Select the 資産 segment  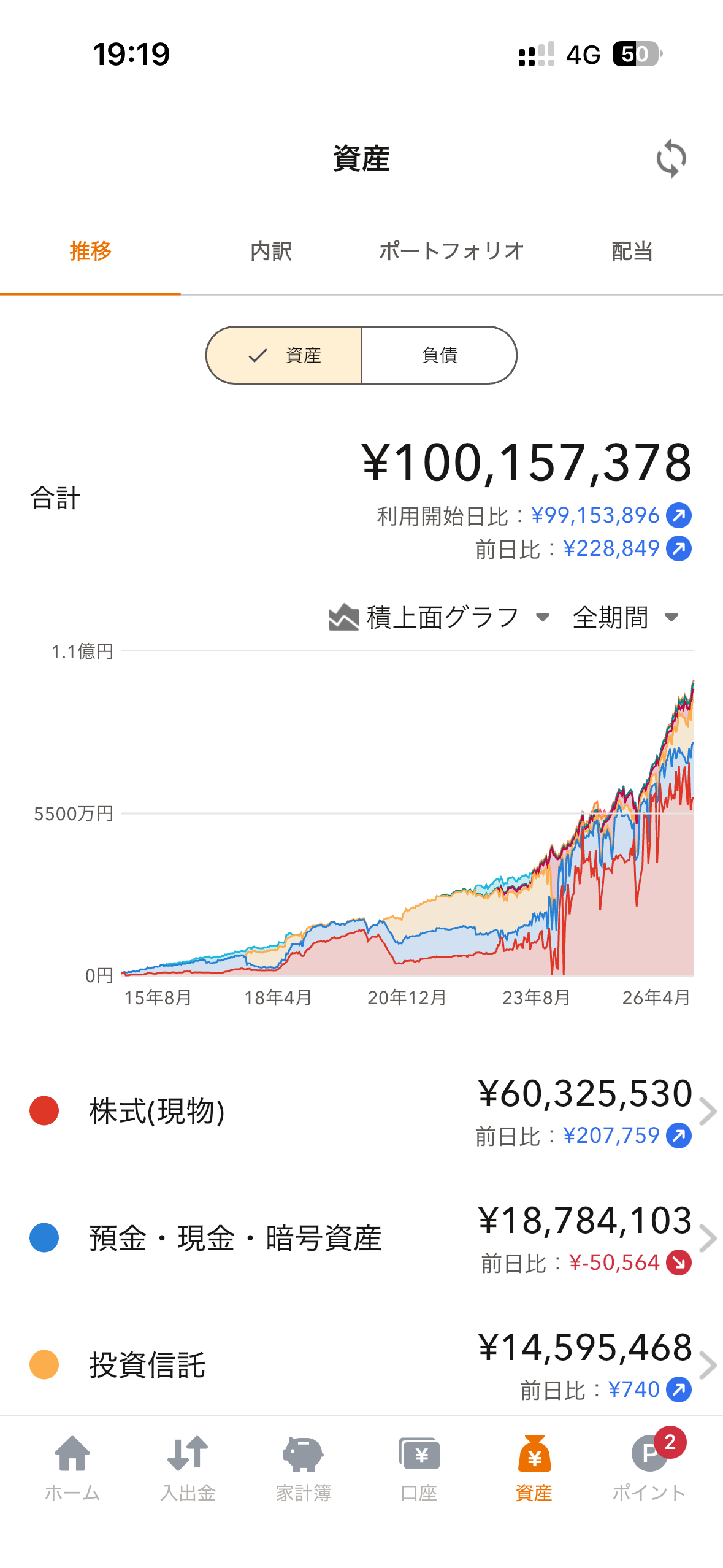pos(285,355)
